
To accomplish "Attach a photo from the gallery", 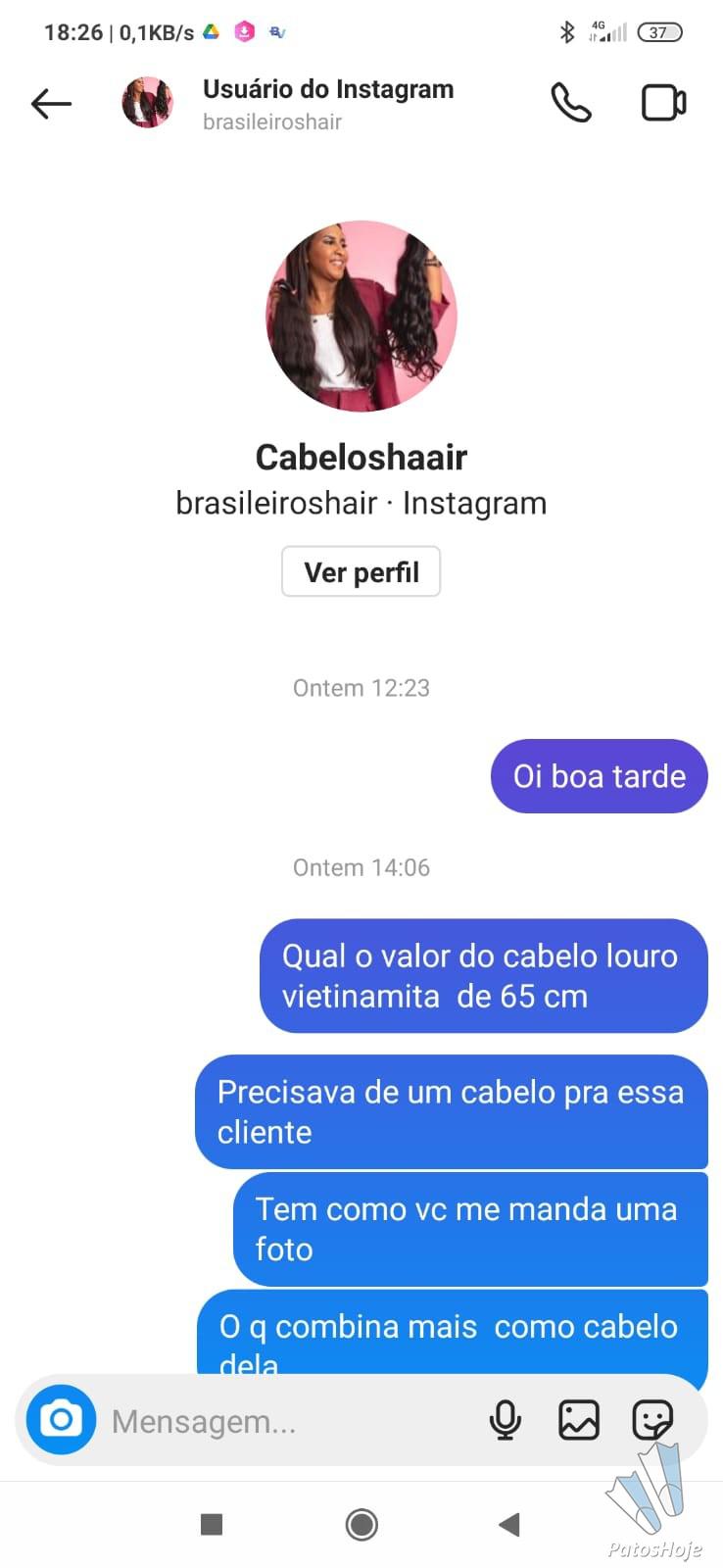I will (579, 1419).
